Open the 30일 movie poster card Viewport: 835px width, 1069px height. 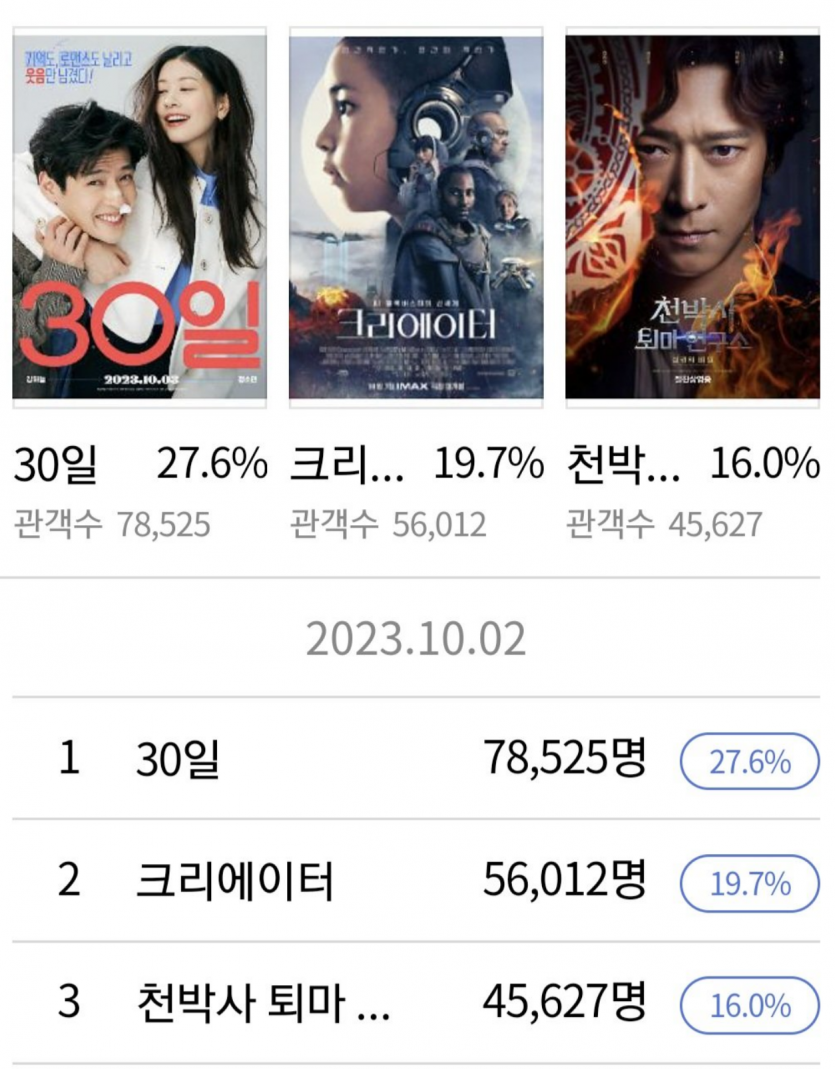[x=139, y=218]
